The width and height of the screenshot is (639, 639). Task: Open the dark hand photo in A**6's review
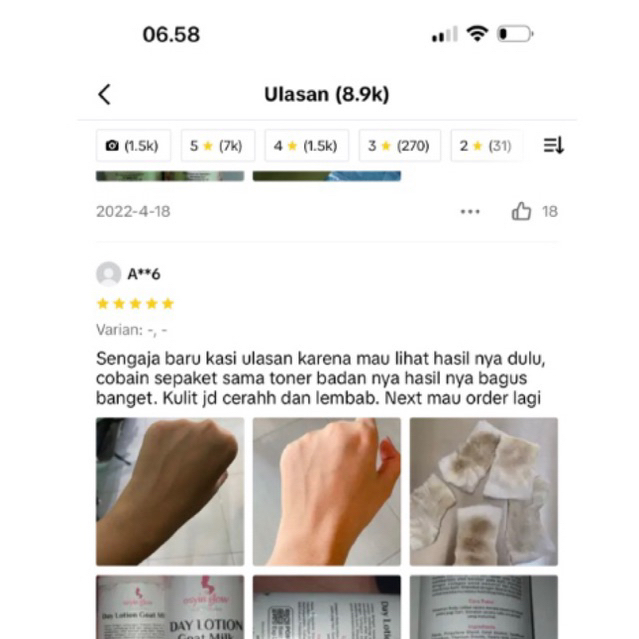coord(170,491)
